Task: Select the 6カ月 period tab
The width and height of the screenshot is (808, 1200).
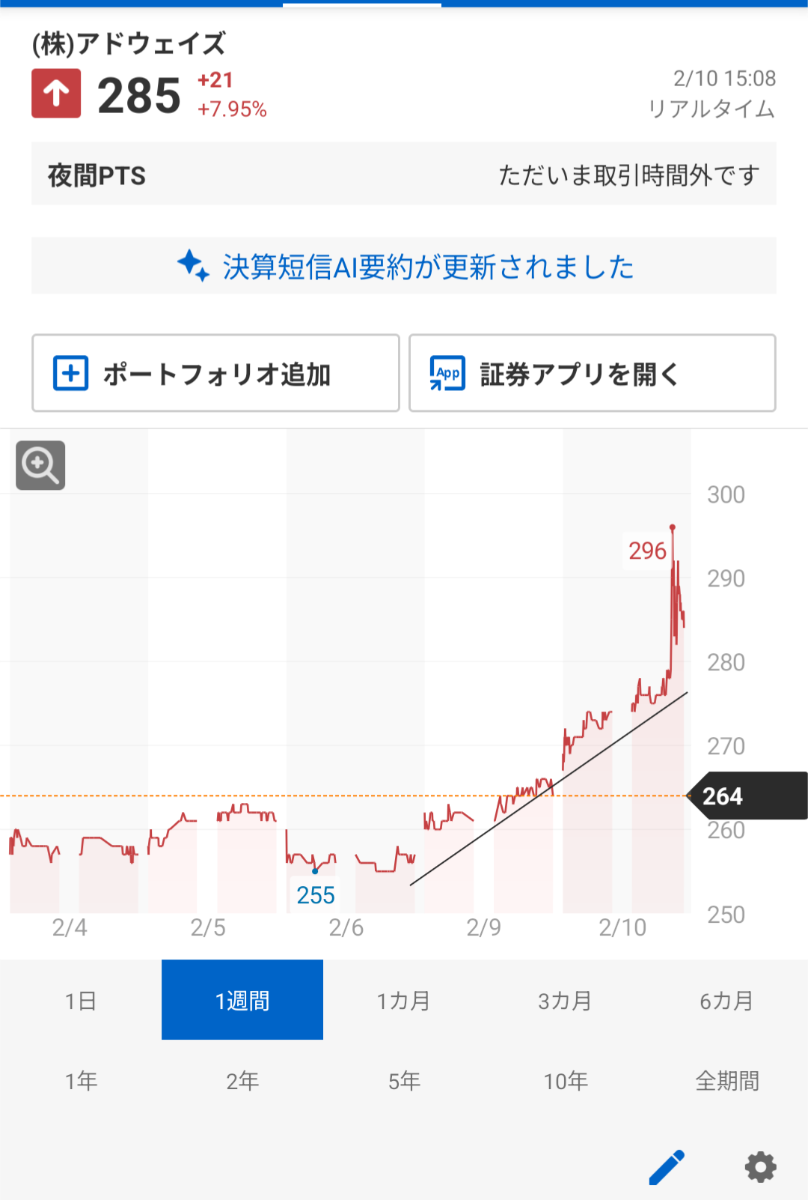Action: pyautogui.click(x=727, y=999)
